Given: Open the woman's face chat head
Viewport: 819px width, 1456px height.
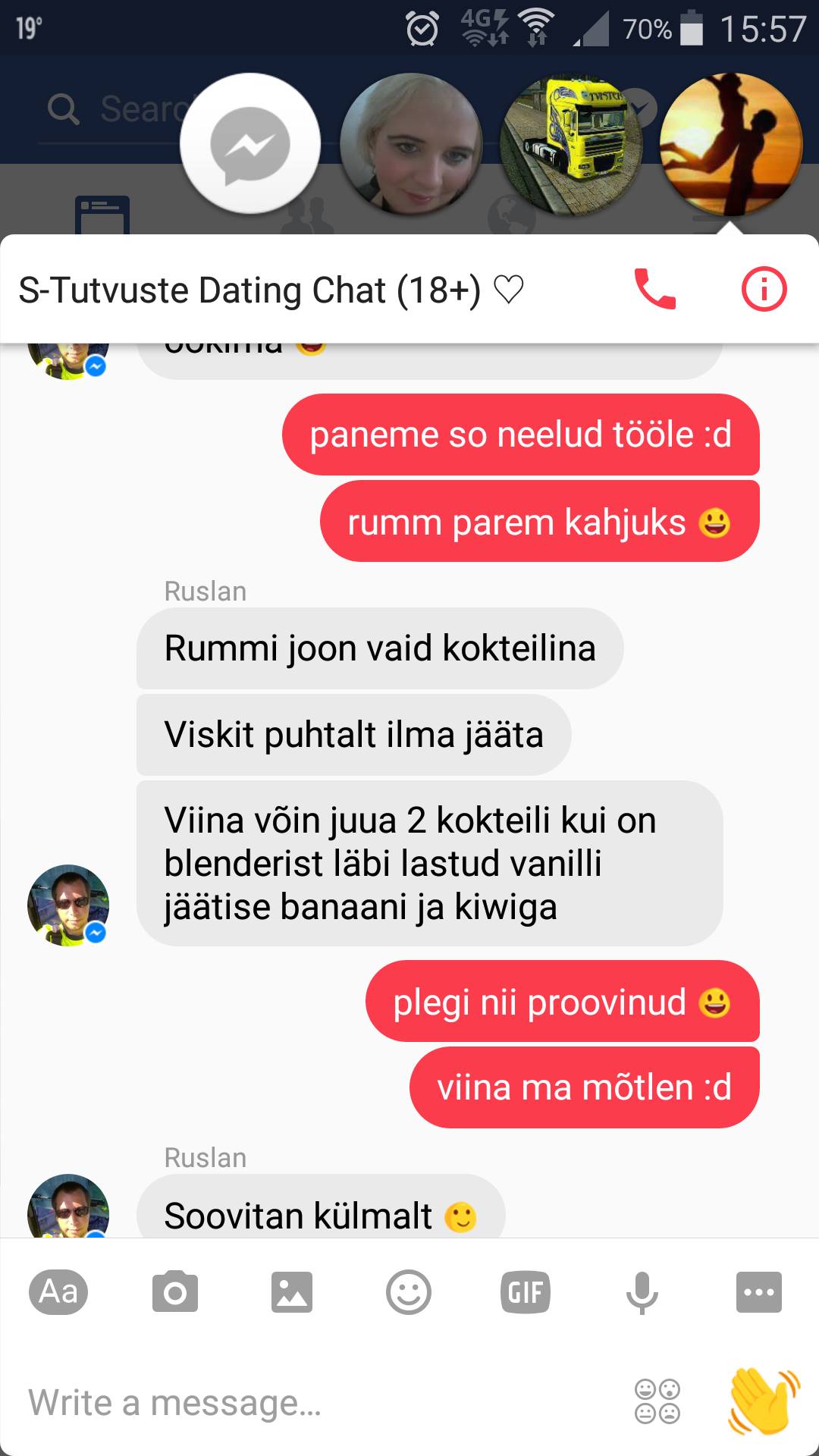Looking at the screenshot, I should 411,143.
